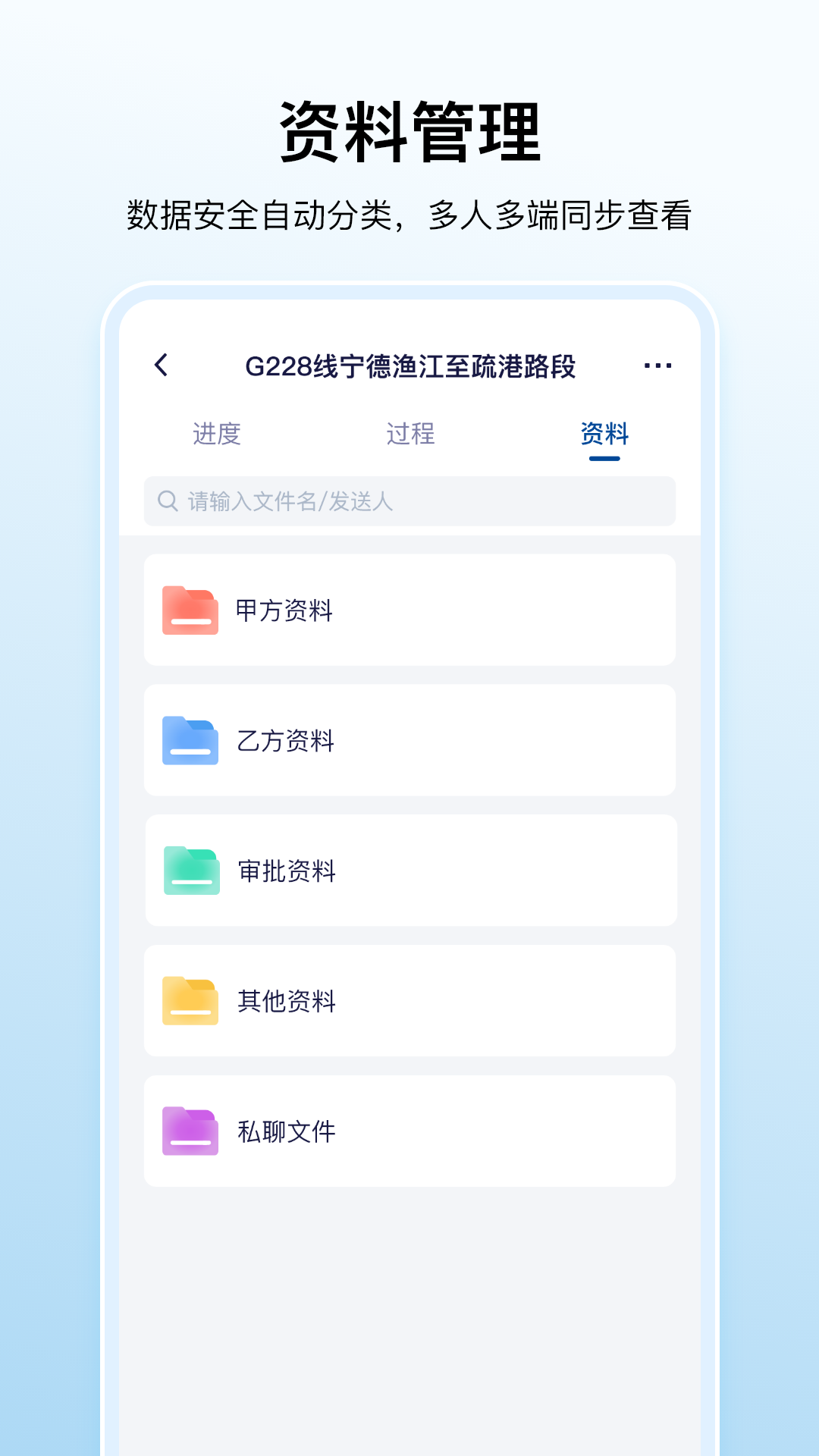This screenshot has width=819, height=1456.
Task: Open the 甲方资料 list entry
Action: pos(409,610)
